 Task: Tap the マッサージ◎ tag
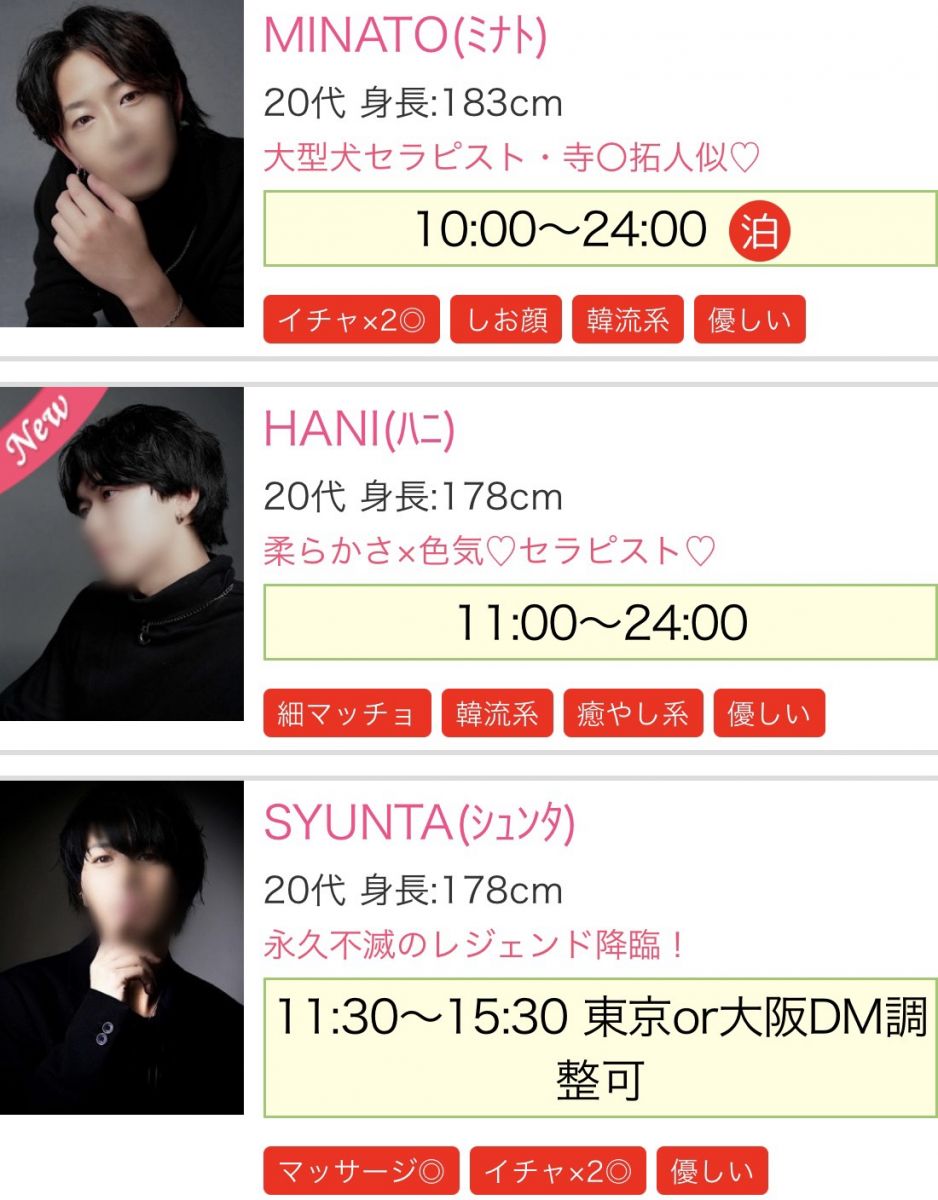361,1171
